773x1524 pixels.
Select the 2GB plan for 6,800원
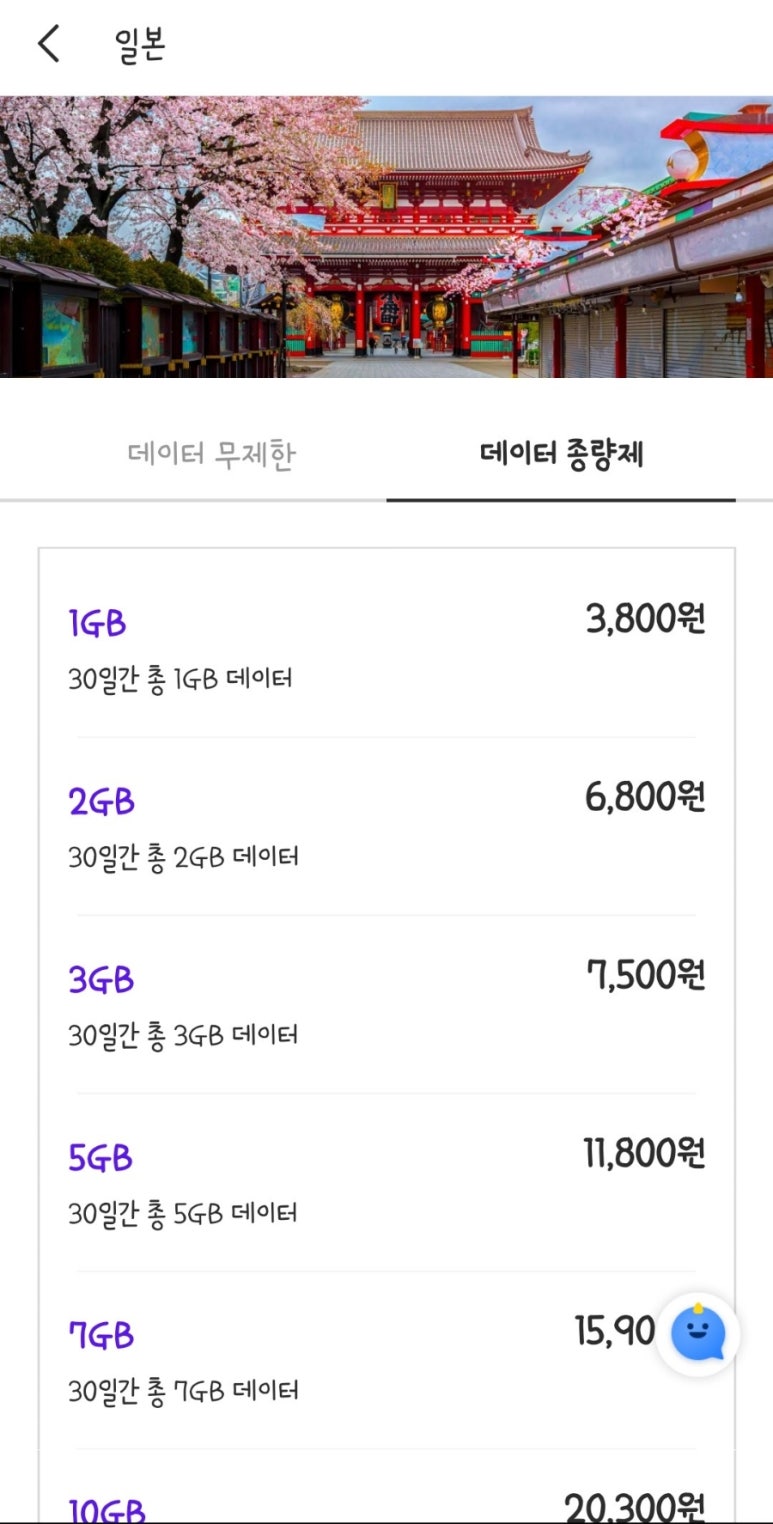(x=387, y=827)
